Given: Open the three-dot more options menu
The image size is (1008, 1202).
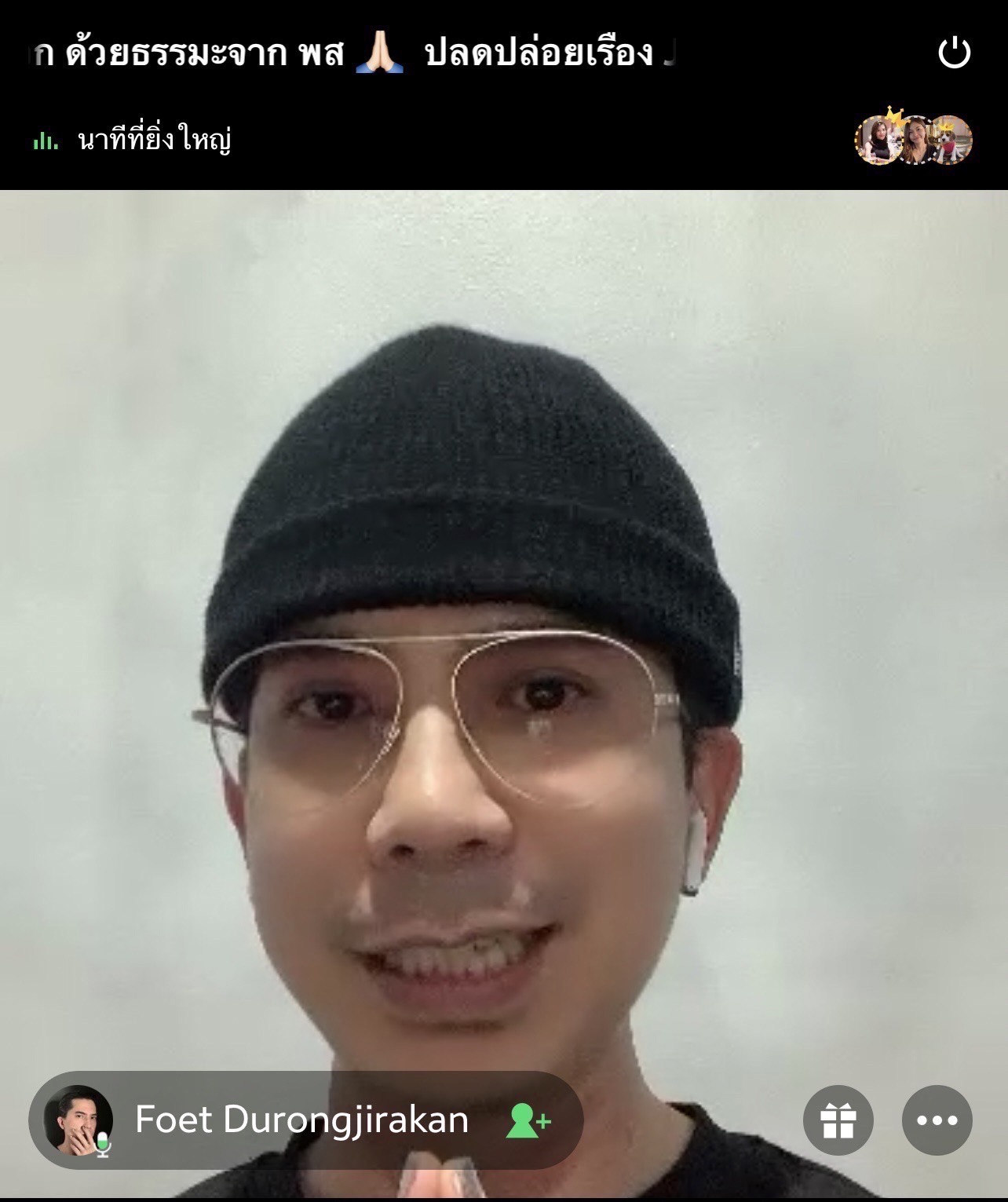Looking at the screenshot, I should click(x=937, y=1120).
